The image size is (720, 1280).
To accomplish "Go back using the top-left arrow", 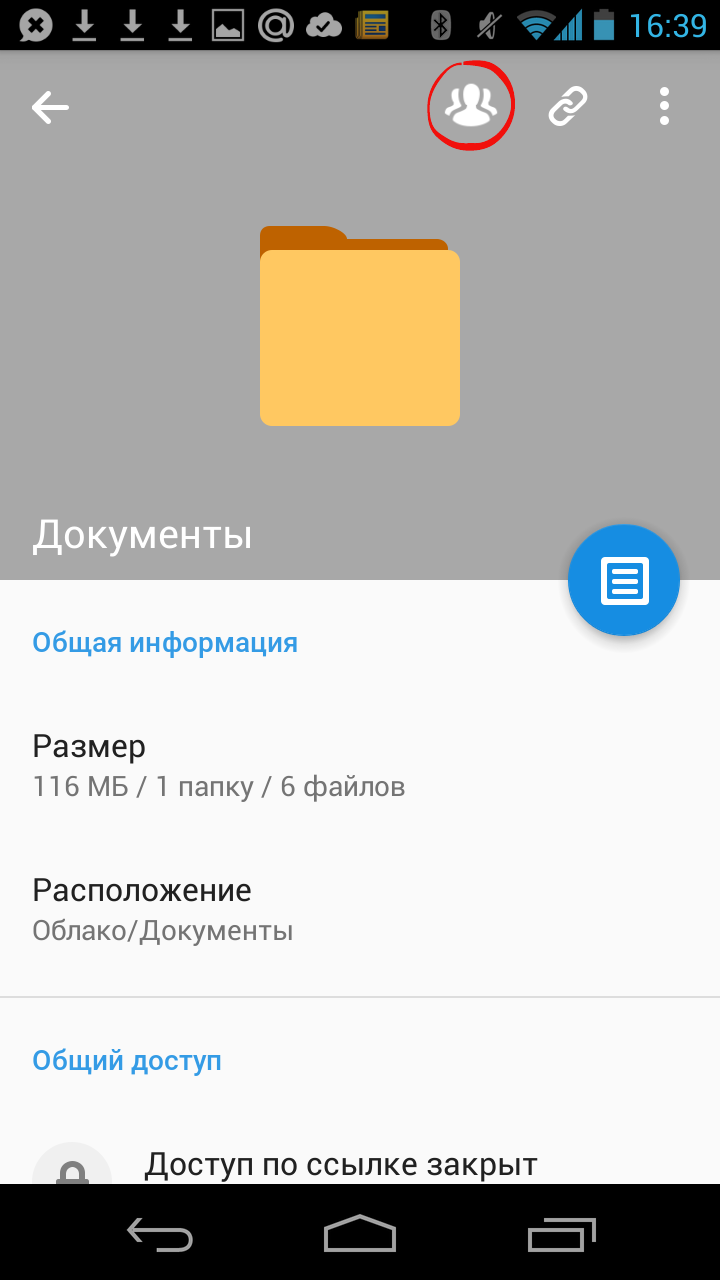I will point(50,107).
